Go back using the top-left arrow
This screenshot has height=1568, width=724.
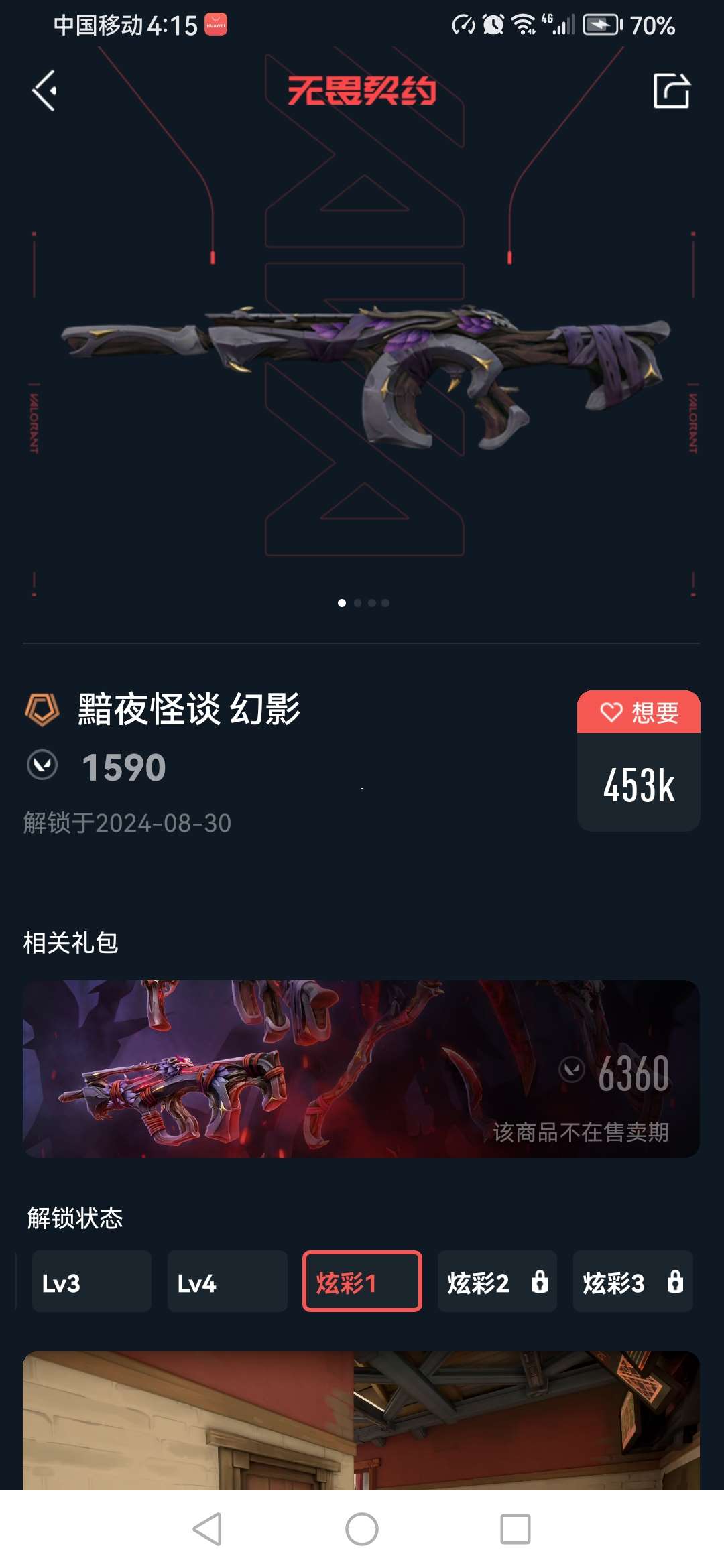pyautogui.click(x=45, y=90)
